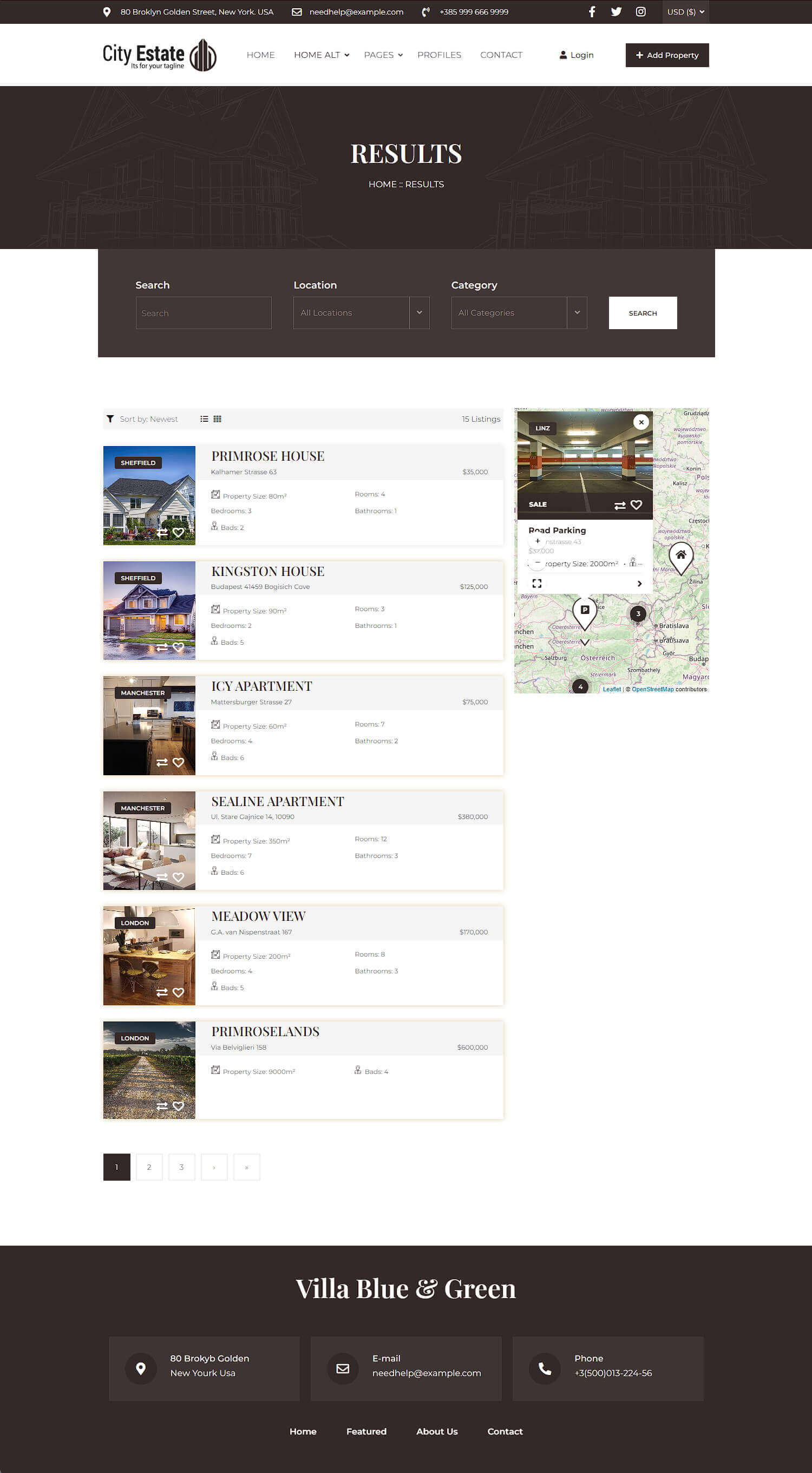Screen dimensions: 812x1473
Task: Open the Facebook icon in top bar
Action: (x=592, y=12)
